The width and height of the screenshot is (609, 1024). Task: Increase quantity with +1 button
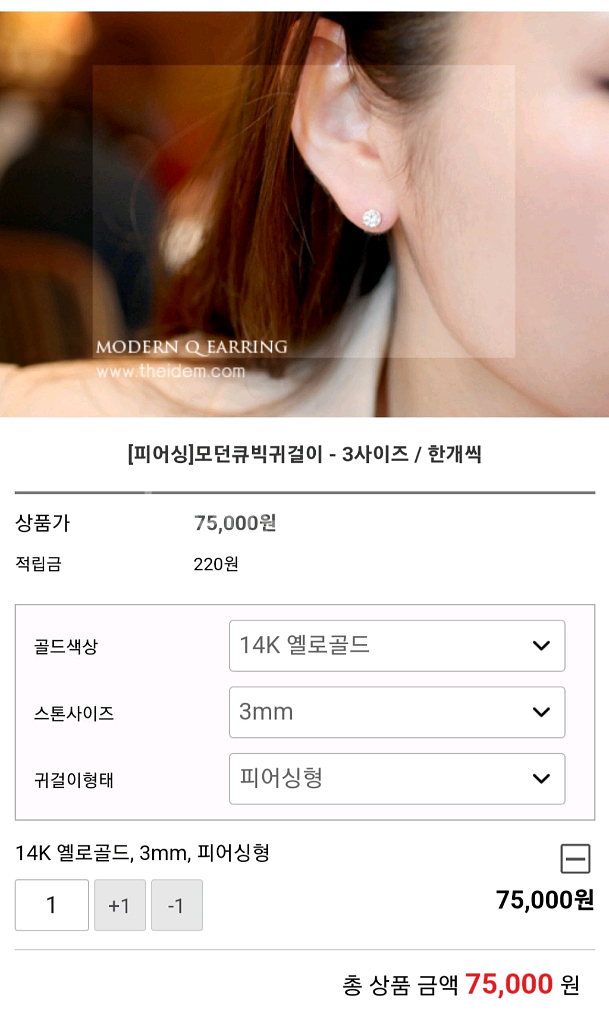(119, 905)
